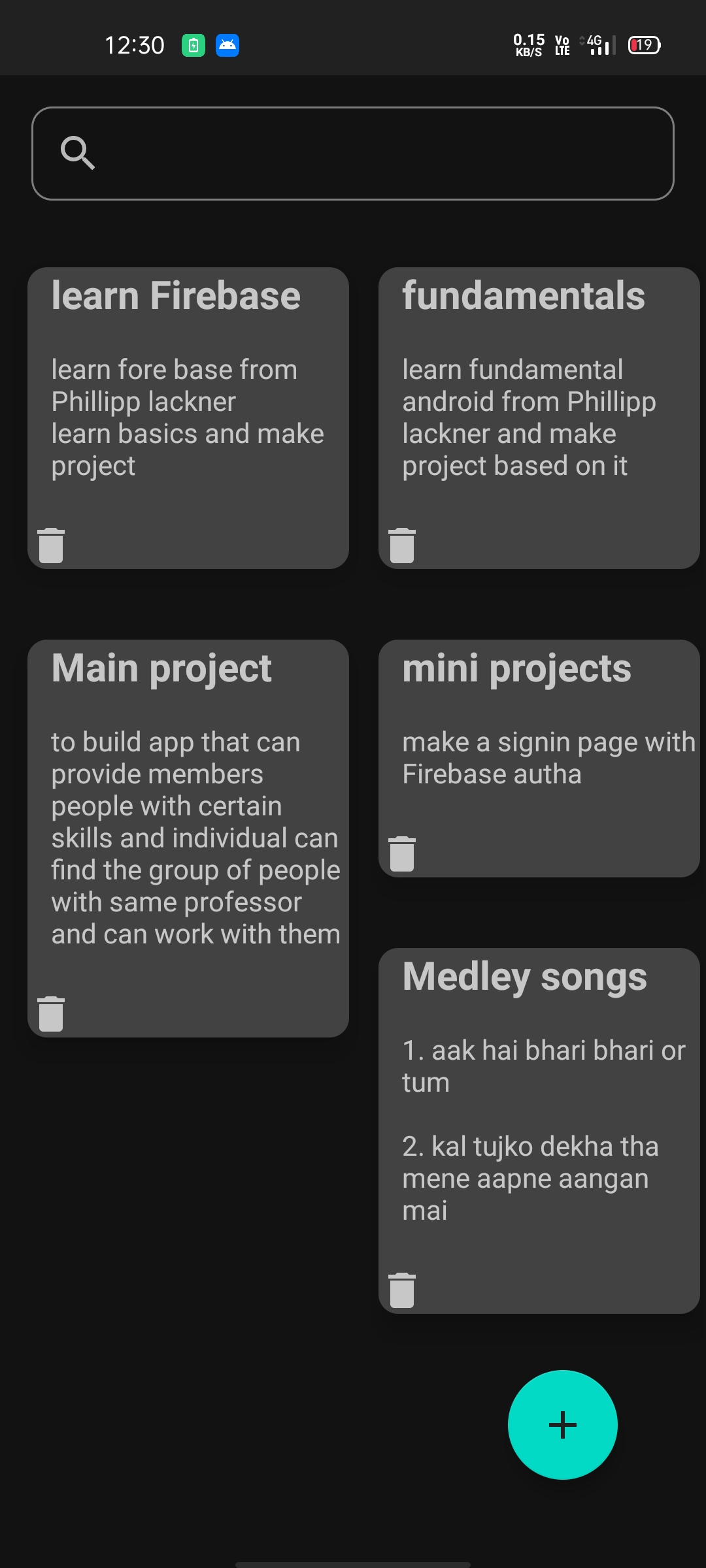Tap the plus button to create a note
706x1568 pixels.
click(562, 1424)
